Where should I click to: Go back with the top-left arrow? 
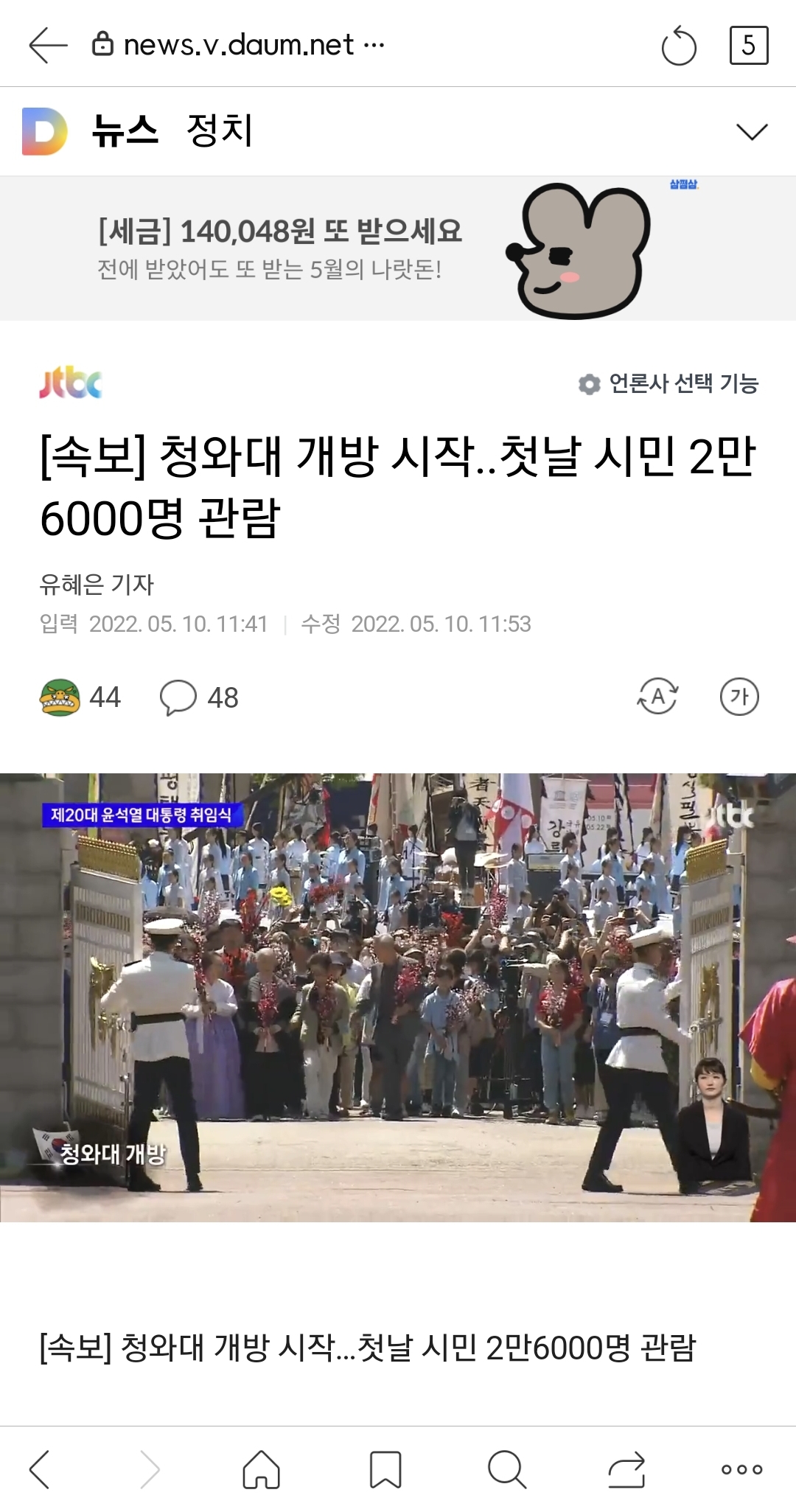click(x=48, y=45)
